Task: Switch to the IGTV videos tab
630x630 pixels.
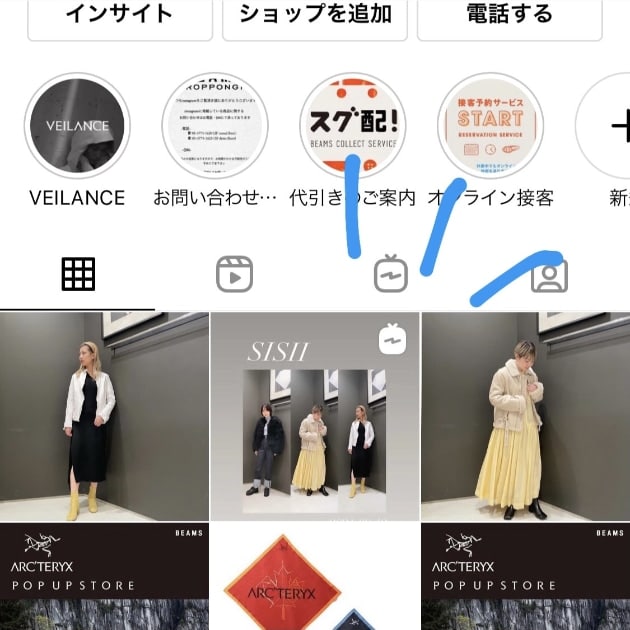Action: pyautogui.click(x=391, y=274)
